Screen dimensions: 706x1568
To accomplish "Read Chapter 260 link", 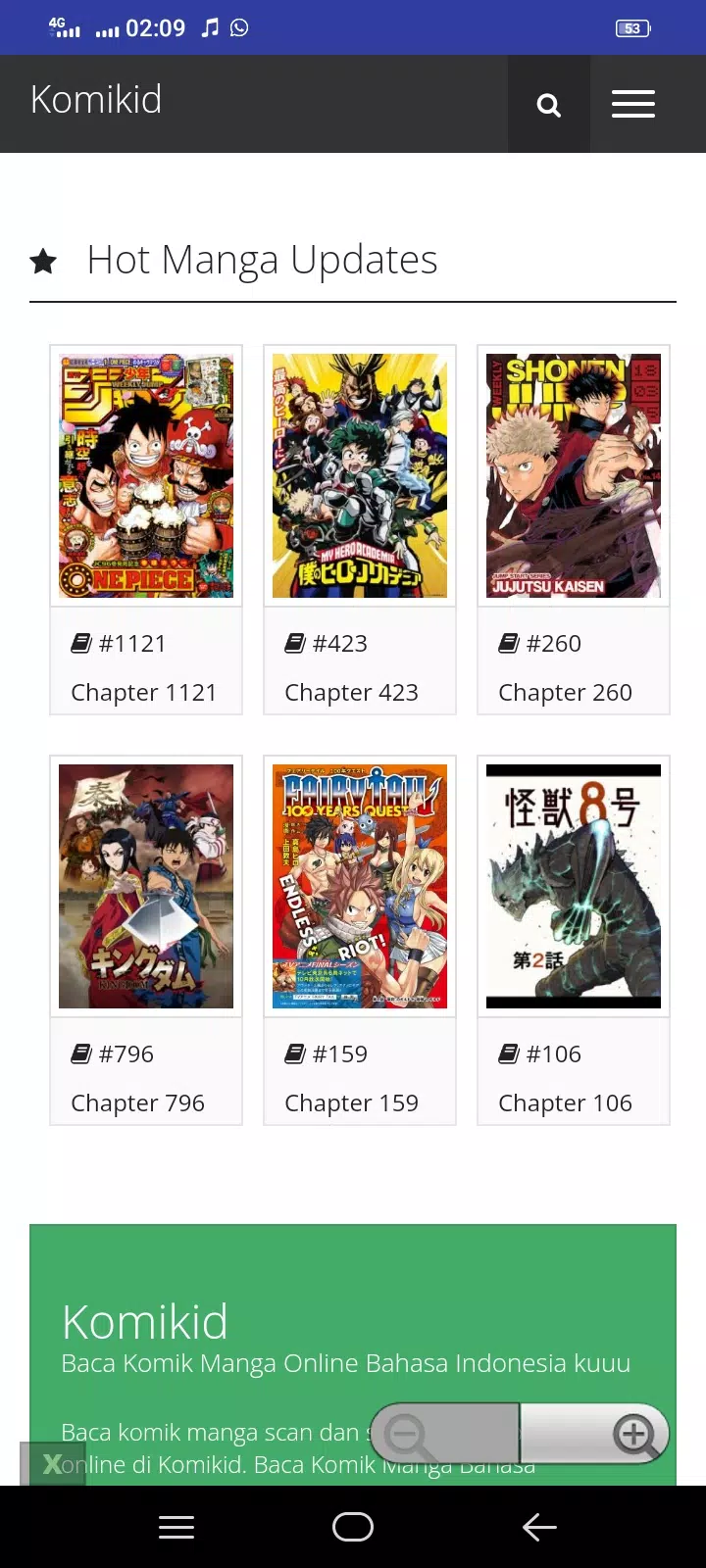I will point(565,692).
